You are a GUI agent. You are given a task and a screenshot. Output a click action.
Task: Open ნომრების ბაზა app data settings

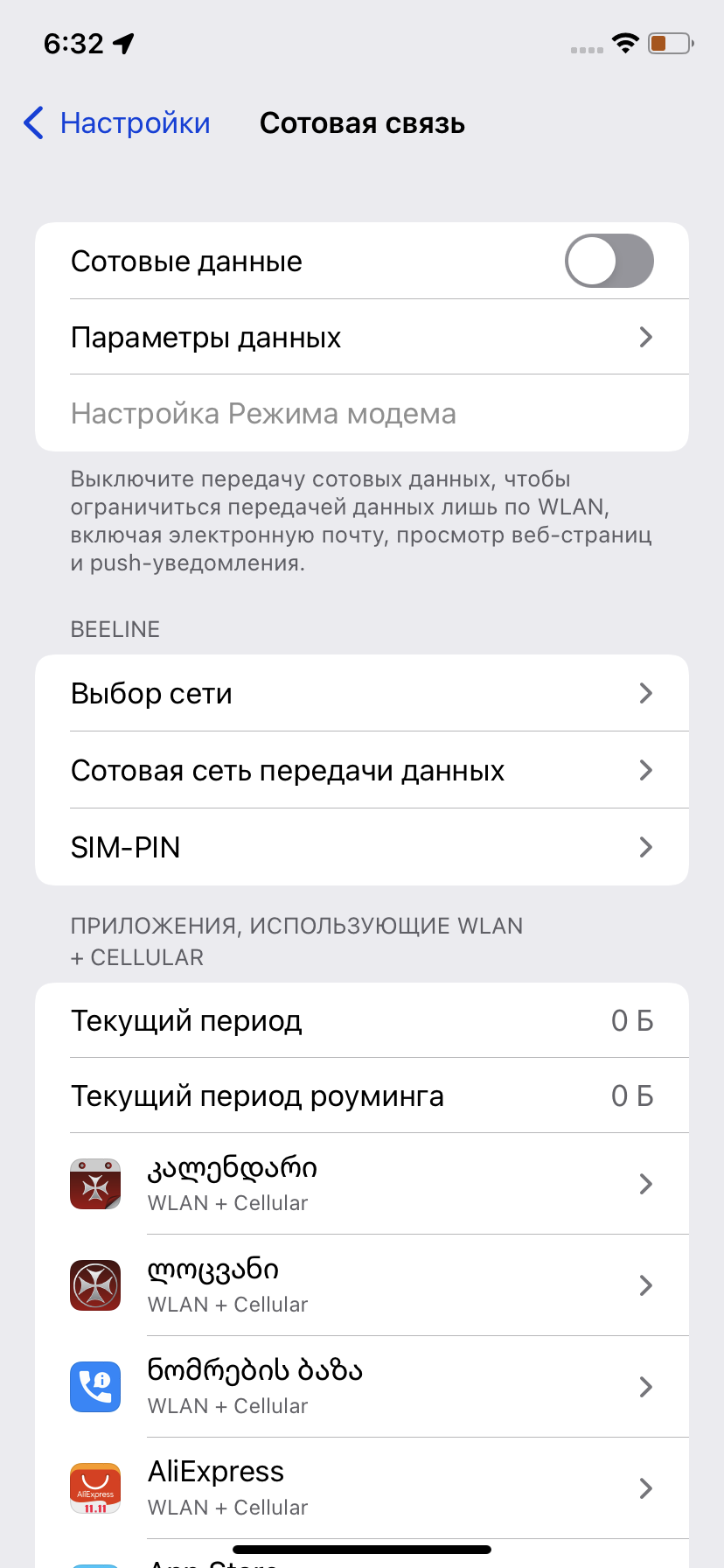[362, 1387]
